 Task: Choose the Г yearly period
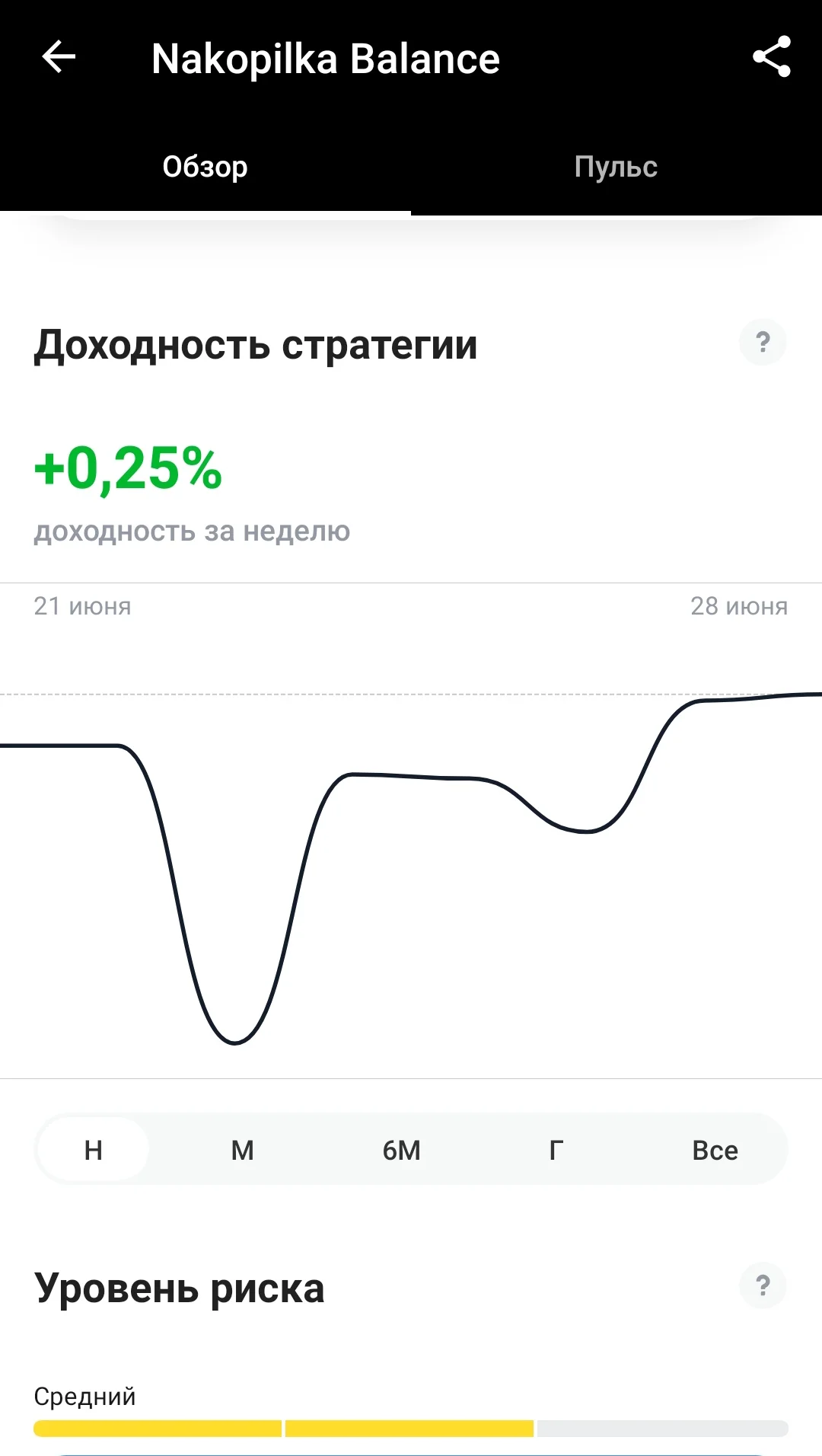(x=556, y=1149)
